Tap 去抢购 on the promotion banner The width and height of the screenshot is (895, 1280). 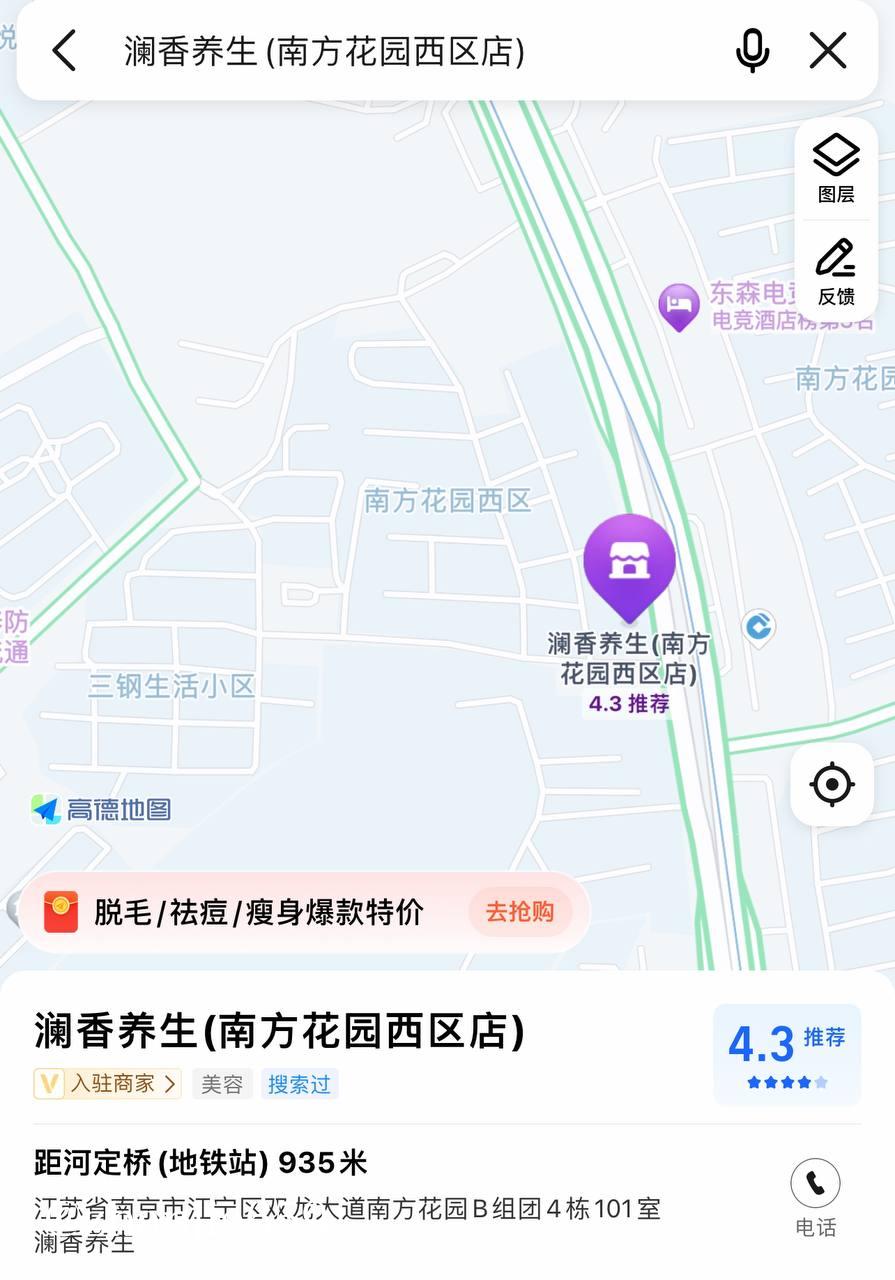point(520,912)
